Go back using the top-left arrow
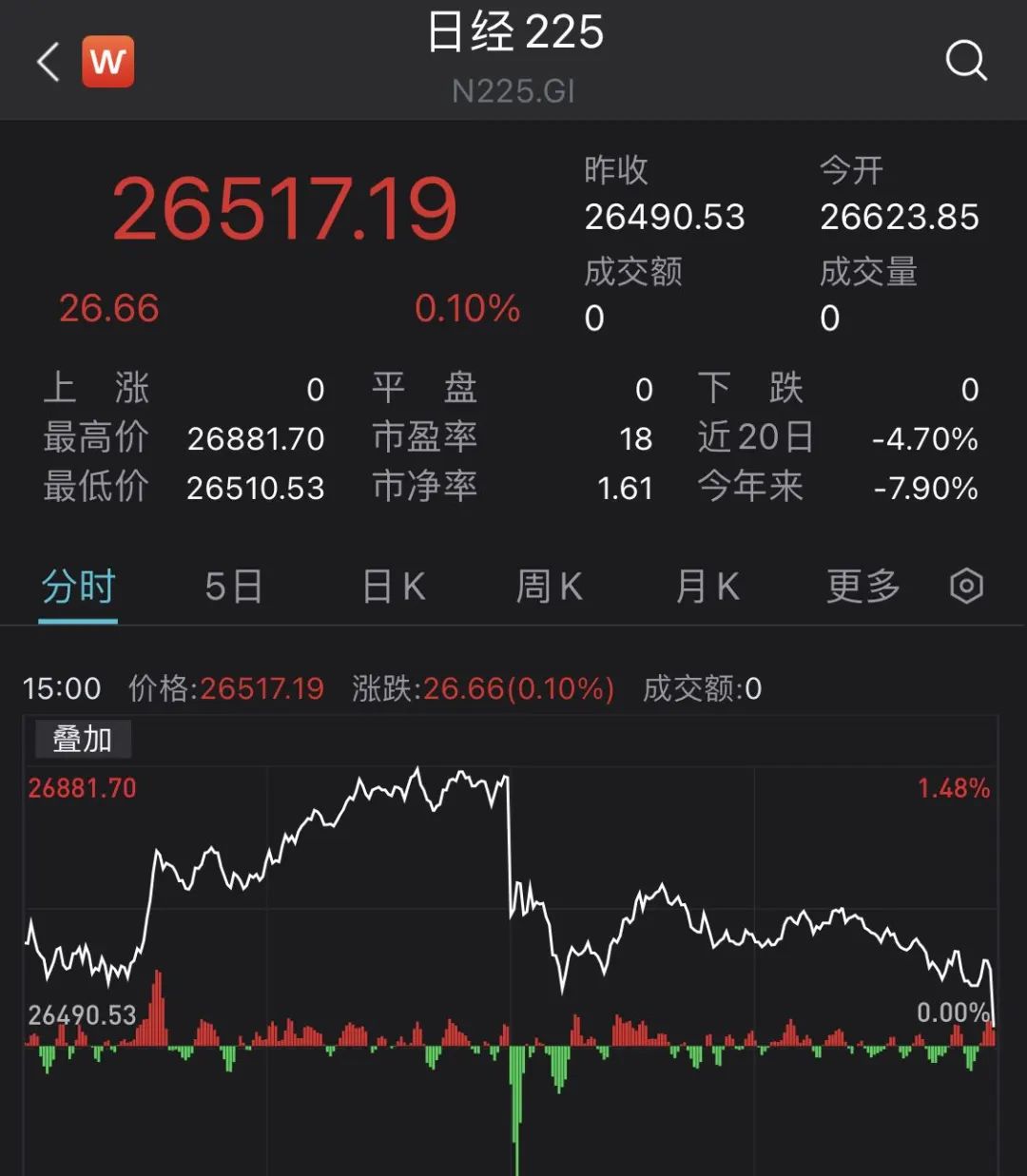The width and height of the screenshot is (1027, 1176). coord(48,63)
